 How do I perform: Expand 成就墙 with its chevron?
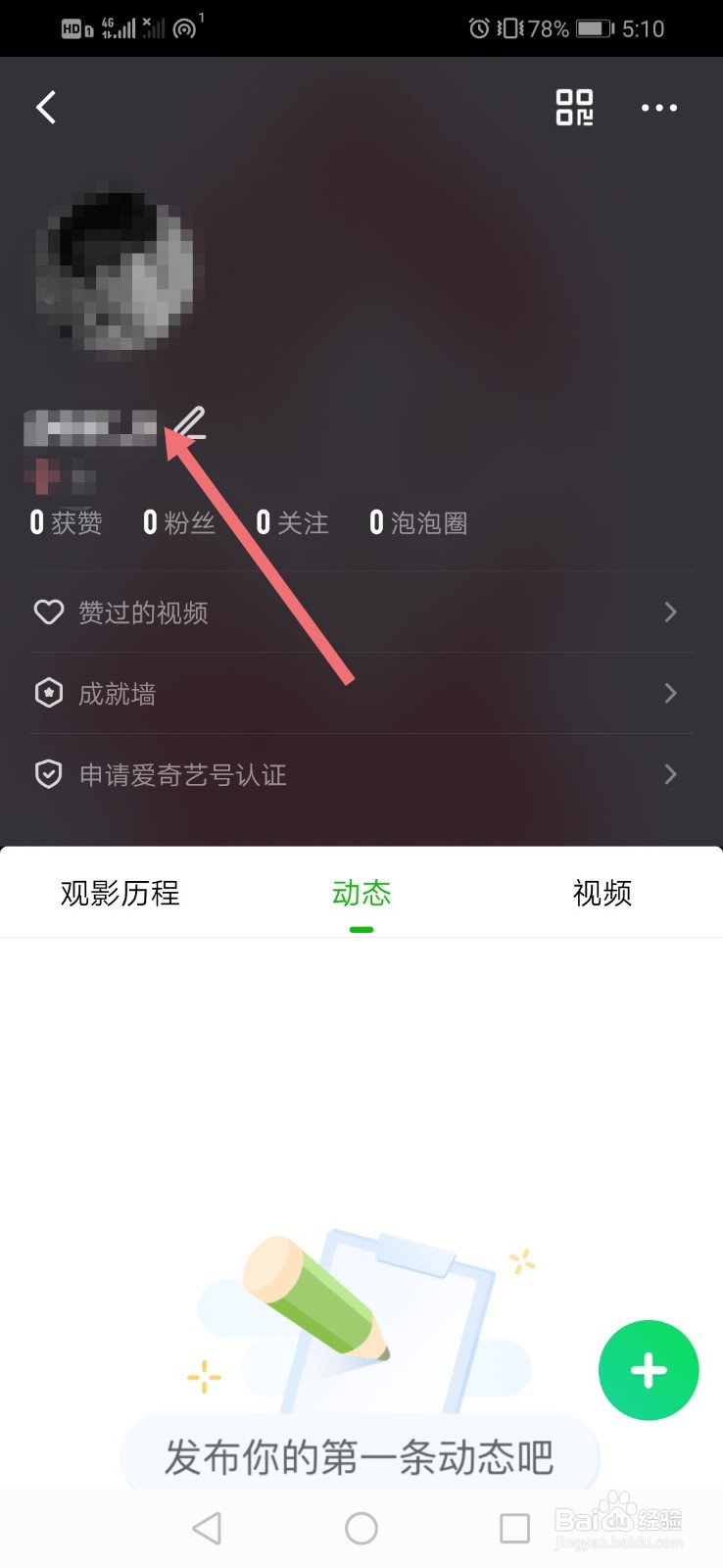[669, 693]
